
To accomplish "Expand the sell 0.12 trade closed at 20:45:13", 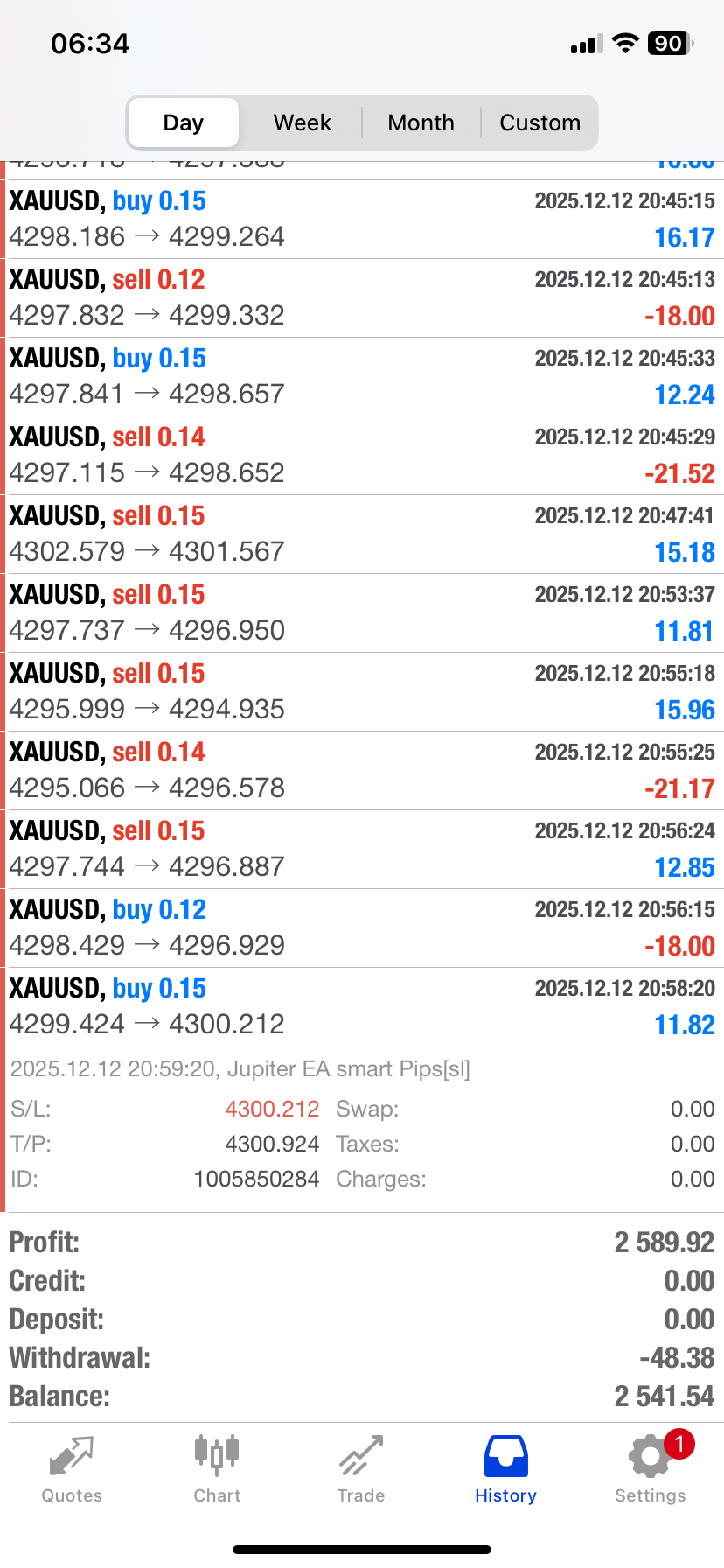I will click(x=362, y=297).
